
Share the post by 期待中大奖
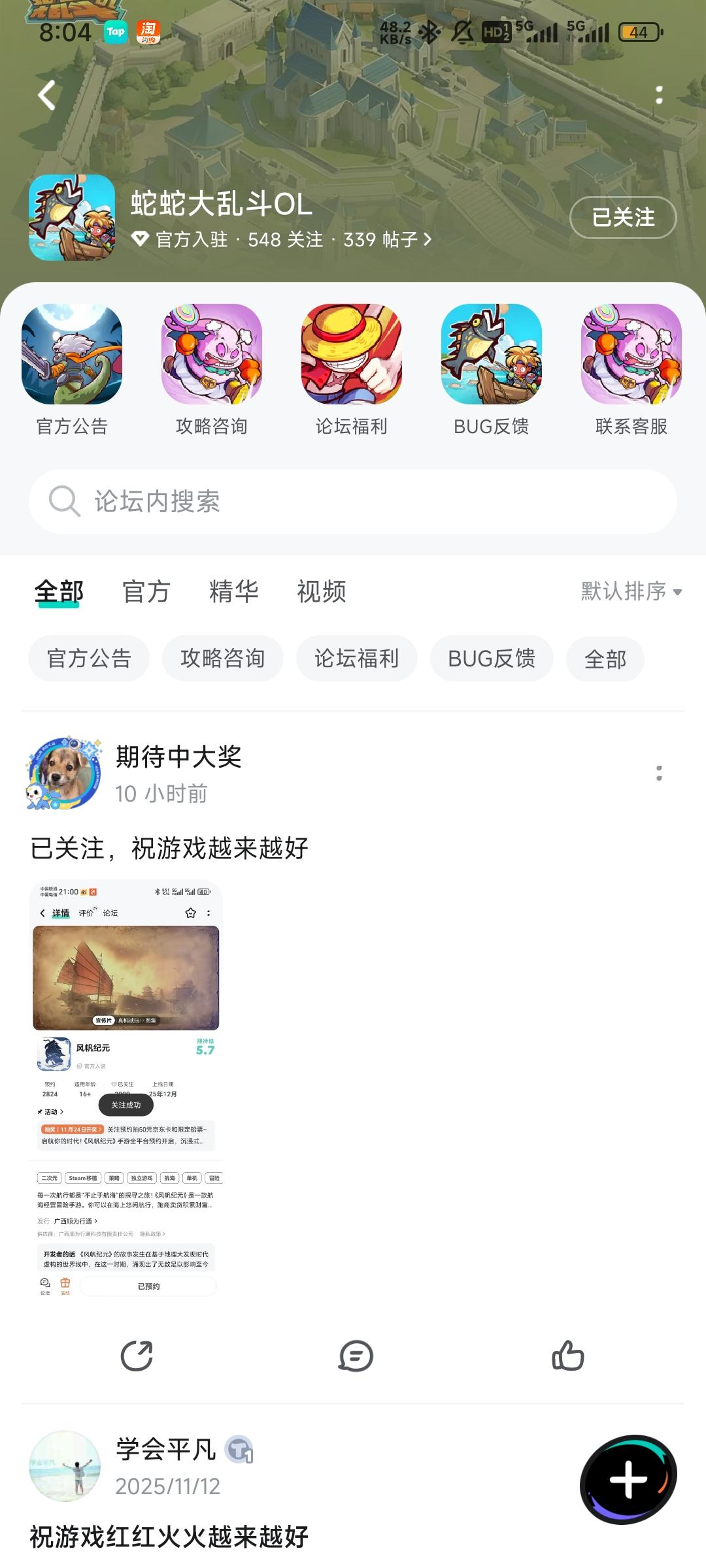pyautogui.click(x=137, y=1356)
